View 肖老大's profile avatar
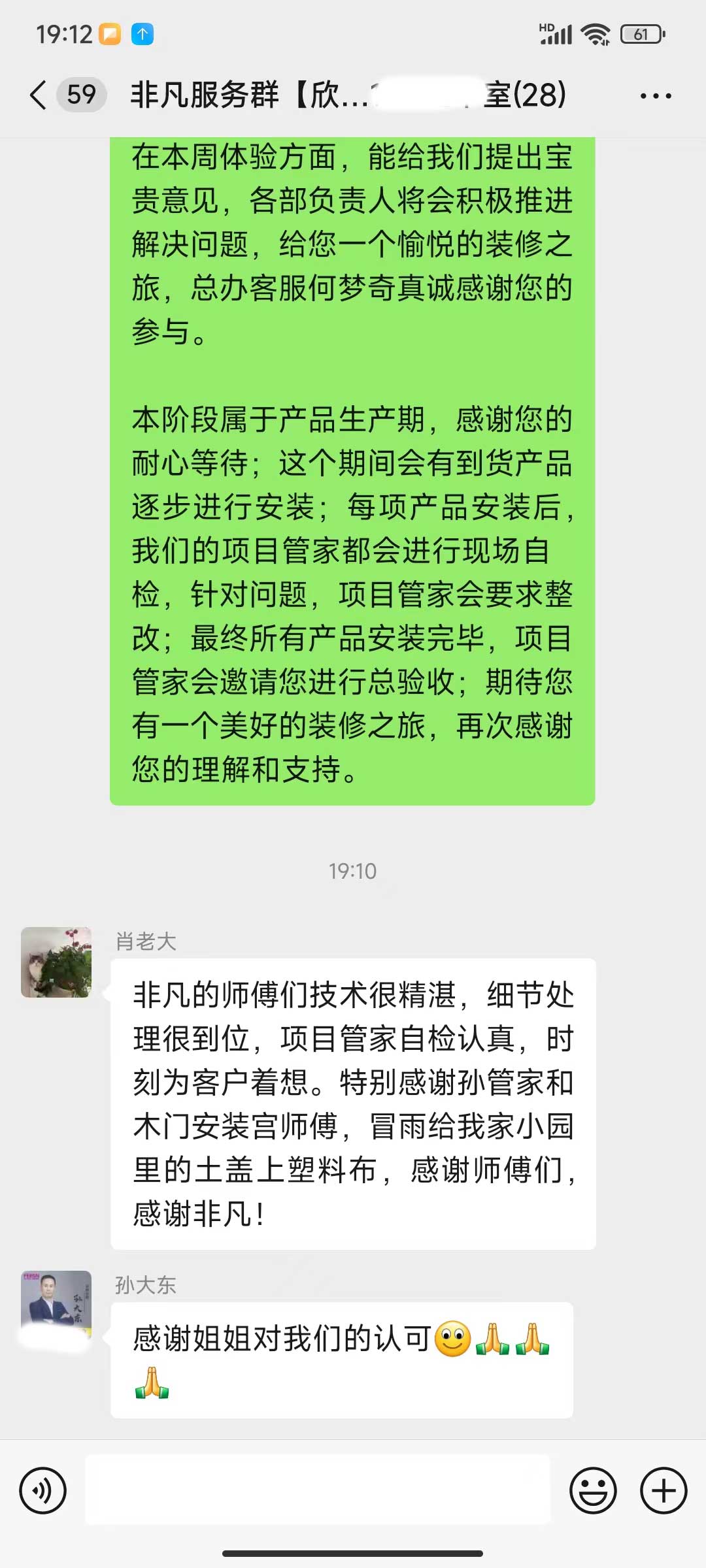The image size is (706, 1568). 56,962
